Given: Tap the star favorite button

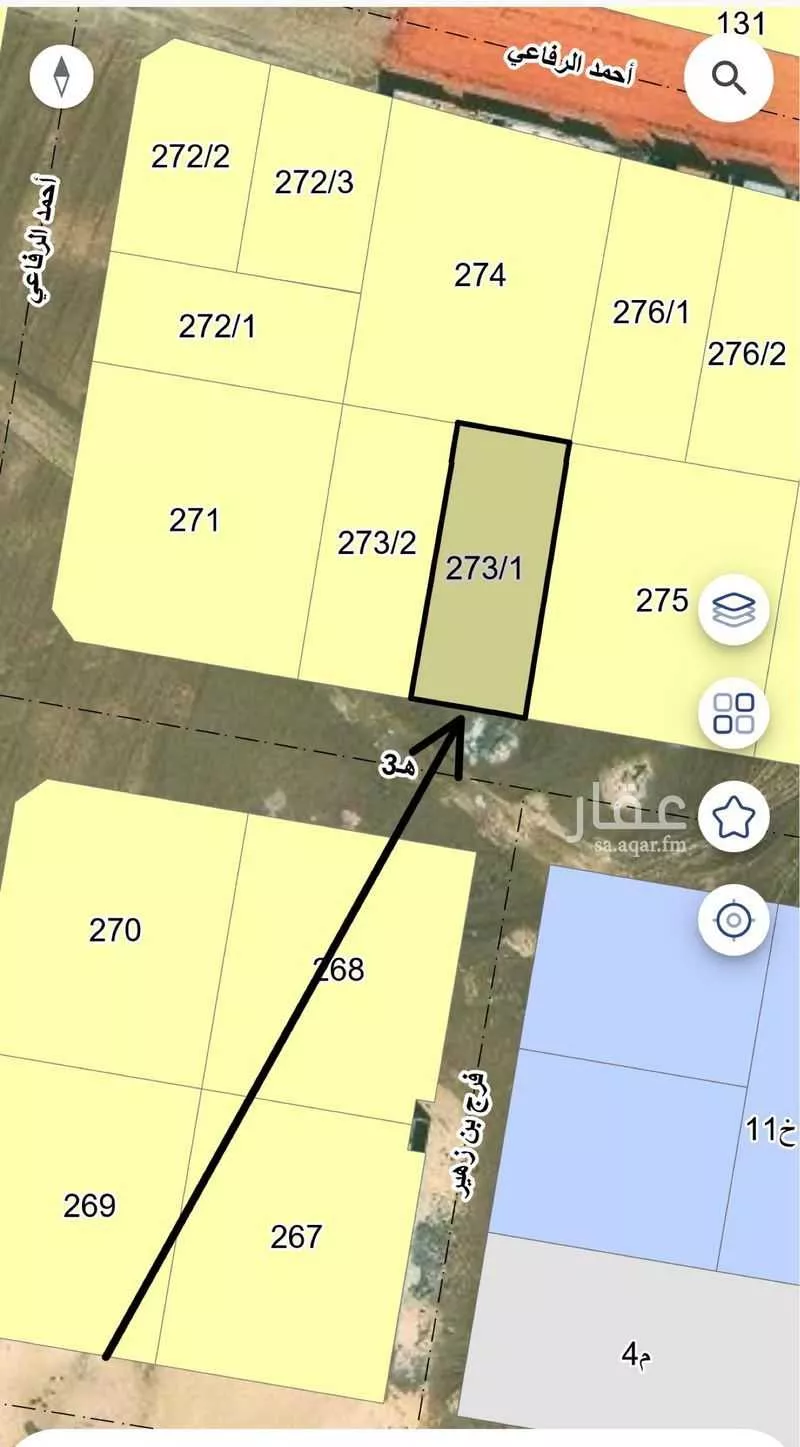Looking at the screenshot, I should pyautogui.click(x=733, y=817).
